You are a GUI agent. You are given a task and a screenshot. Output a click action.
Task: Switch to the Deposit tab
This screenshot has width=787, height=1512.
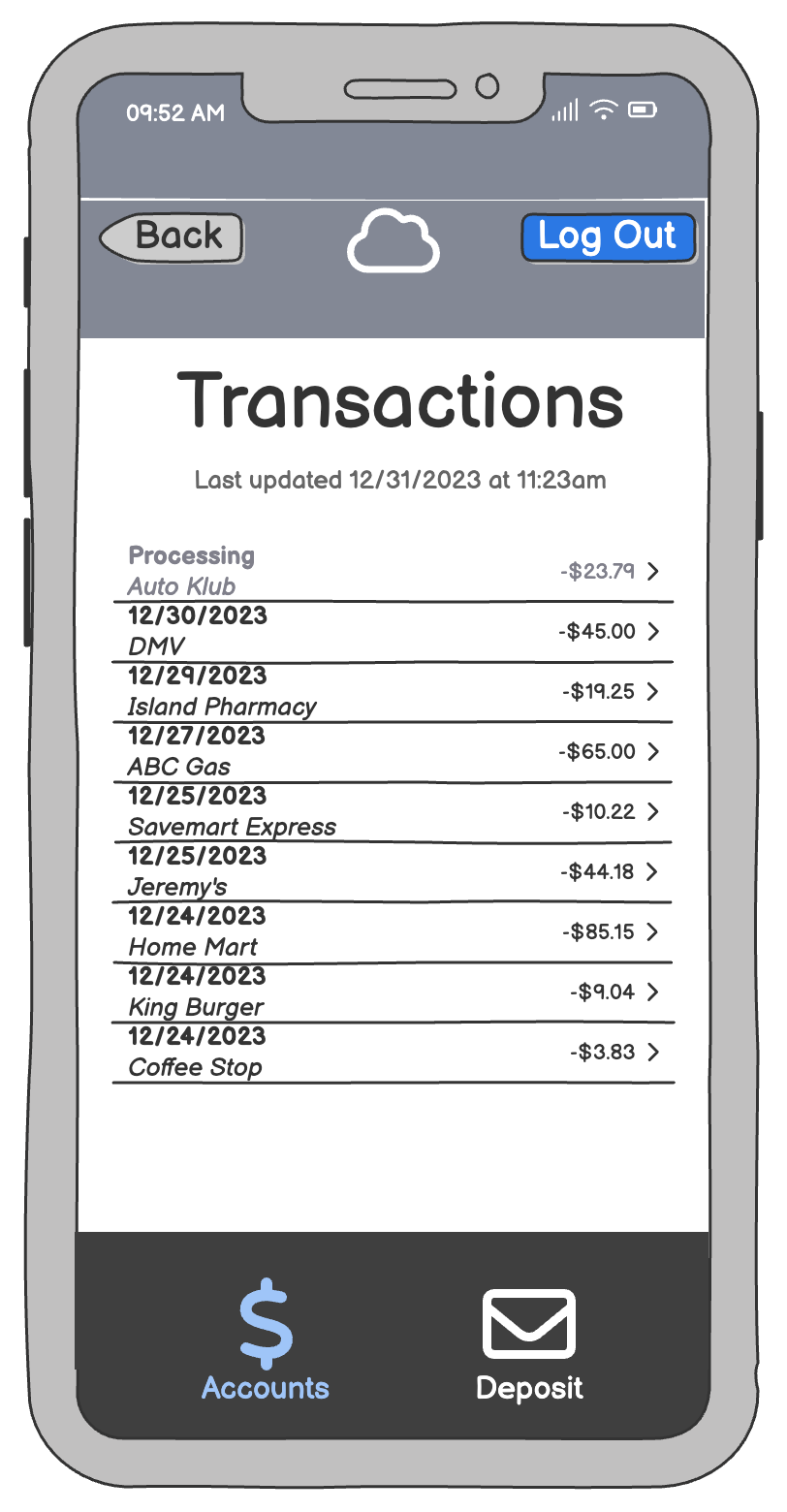[529, 1342]
